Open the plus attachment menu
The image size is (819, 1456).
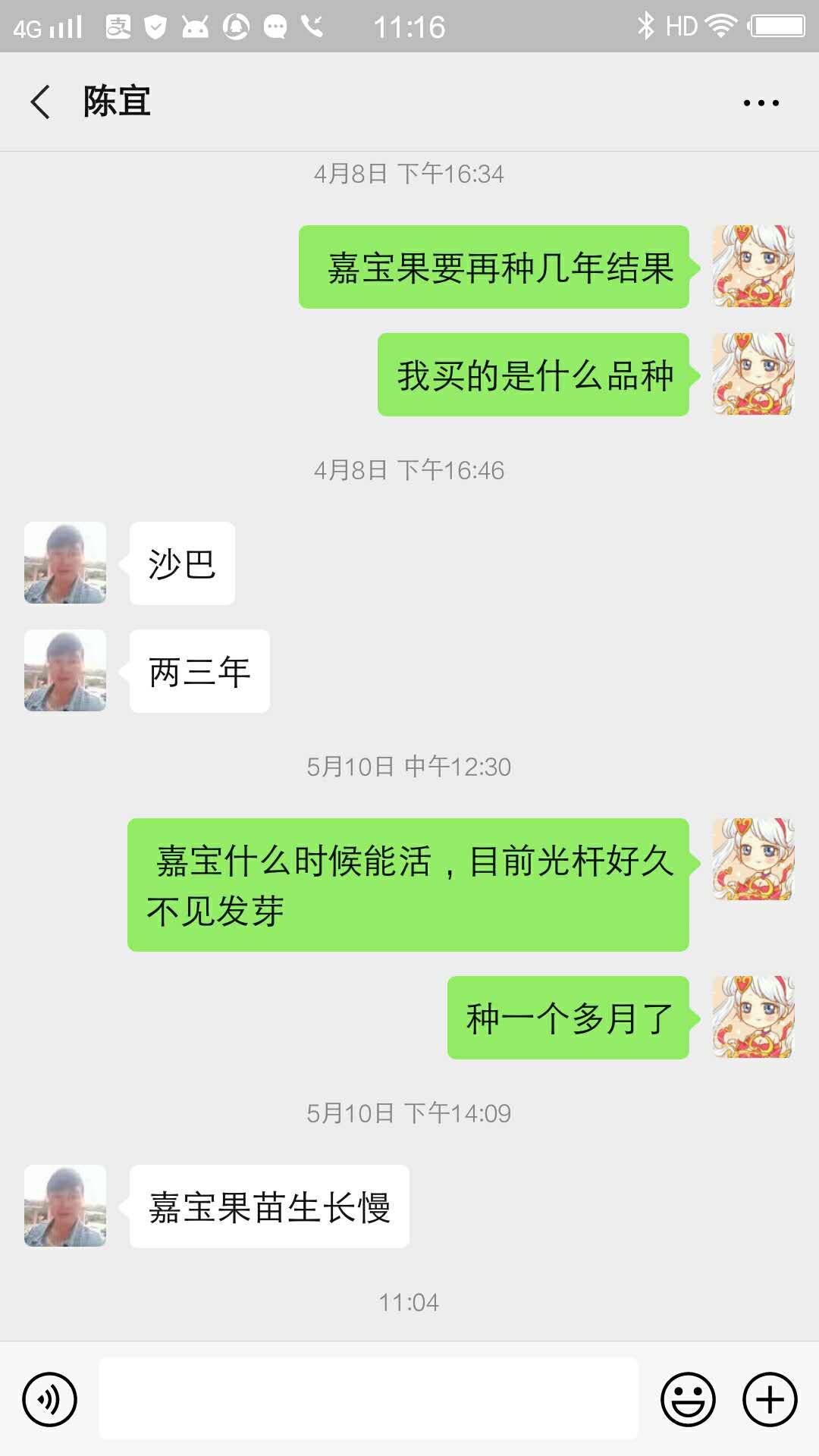click(770, 1399)
